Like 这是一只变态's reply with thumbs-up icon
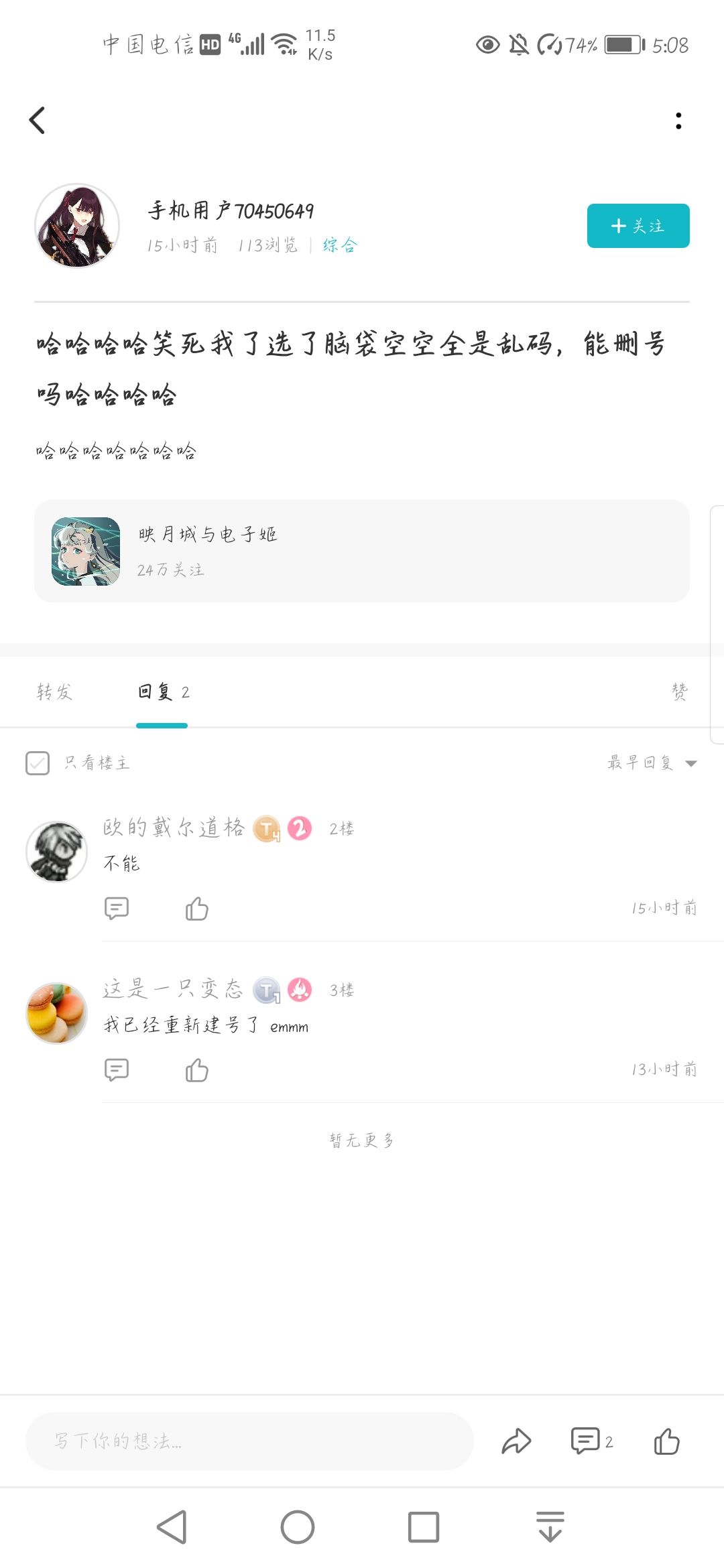 tap(196, 1070)
